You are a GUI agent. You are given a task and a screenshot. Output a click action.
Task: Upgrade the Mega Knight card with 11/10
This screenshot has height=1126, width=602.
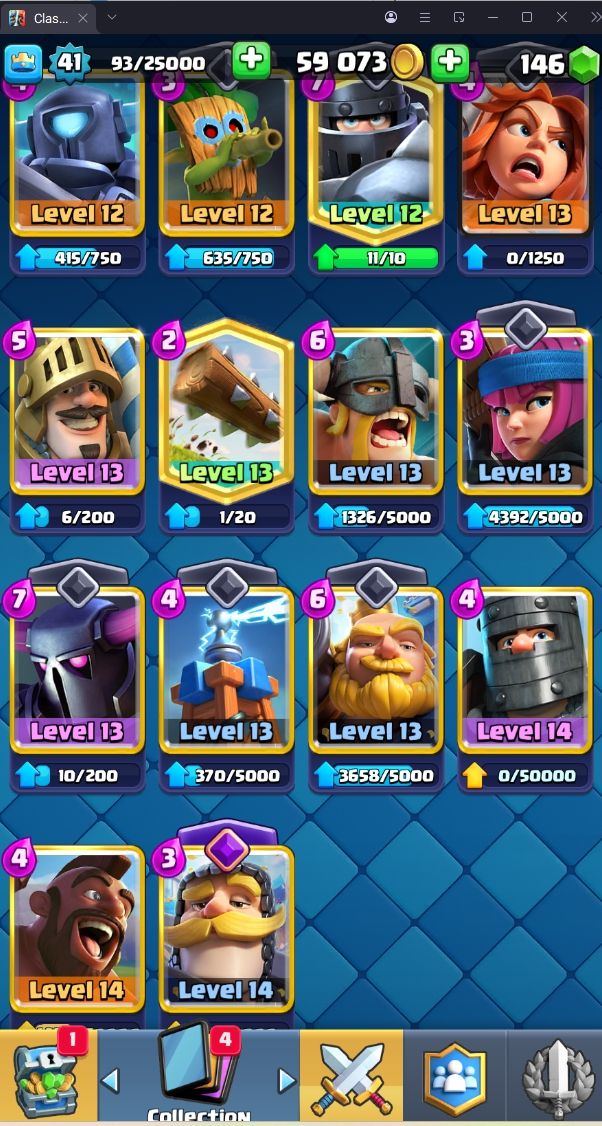coord(376,258)
